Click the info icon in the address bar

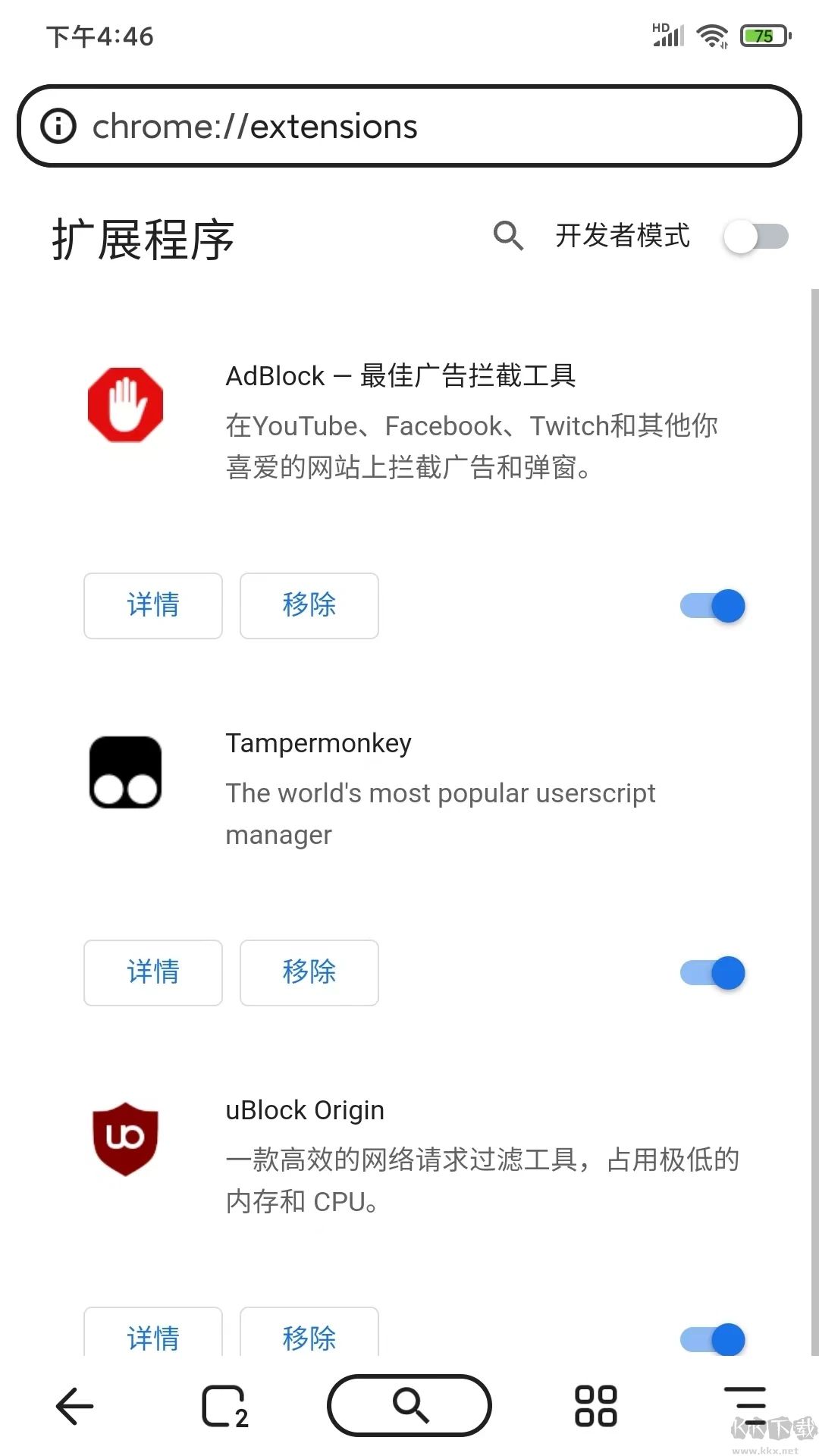59,126
